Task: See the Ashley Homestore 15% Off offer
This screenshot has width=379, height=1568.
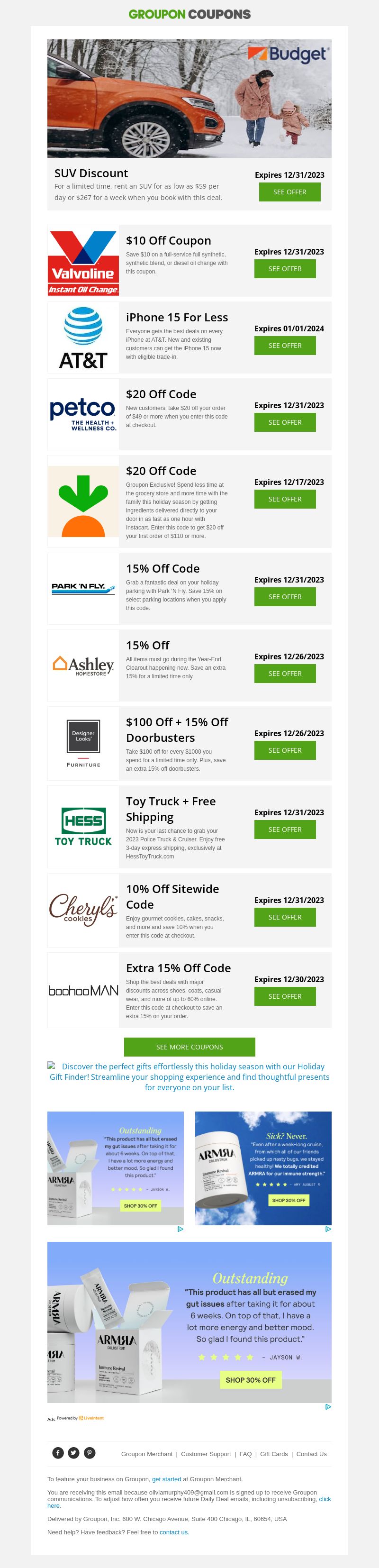Action: (x=285, y=673)
